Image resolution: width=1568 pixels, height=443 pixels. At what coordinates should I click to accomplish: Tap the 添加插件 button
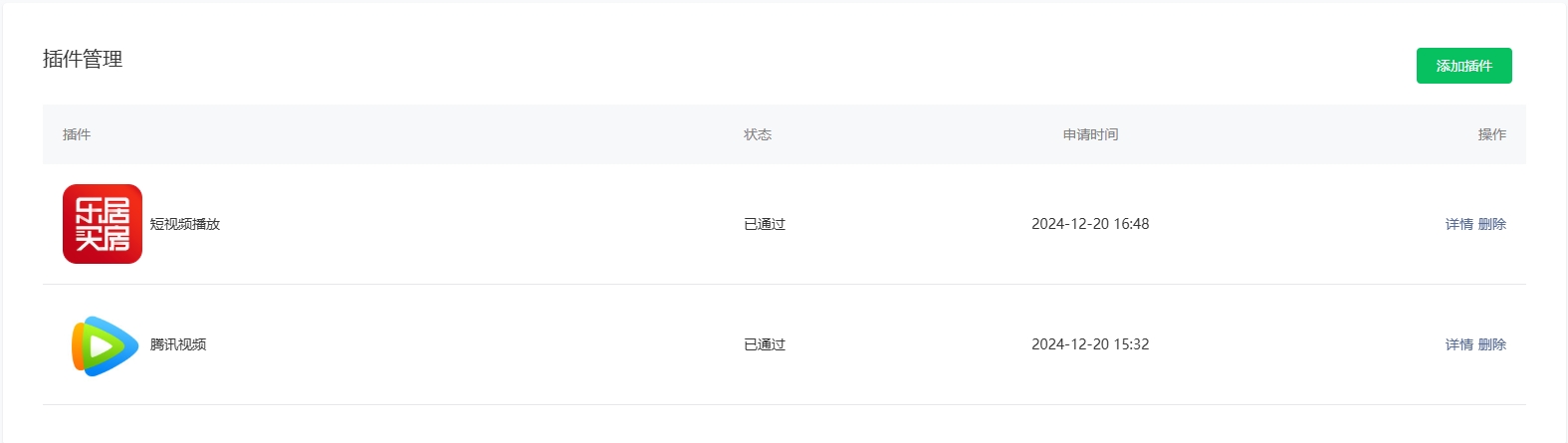[1463, 66]
